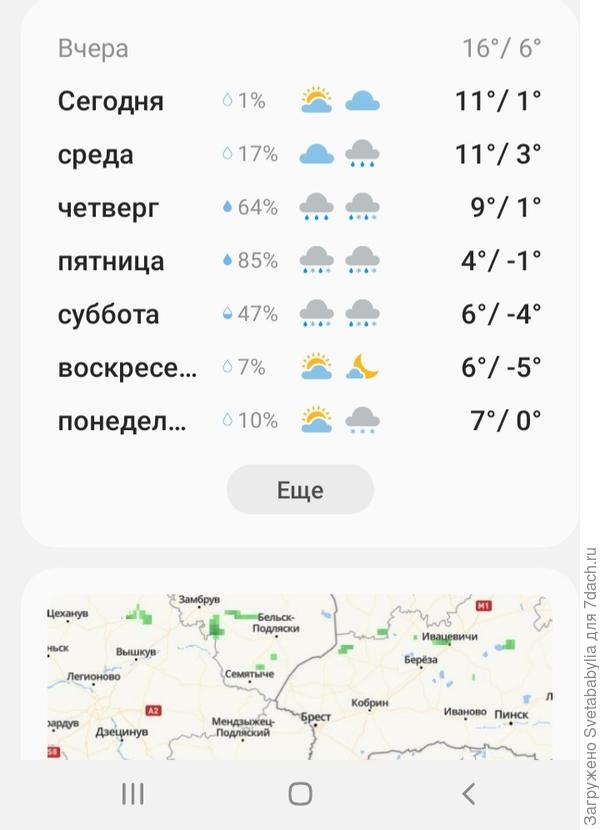Open the radar map near Брест
The height and width of the screenshot is (830, 600).
coord(315,716)
